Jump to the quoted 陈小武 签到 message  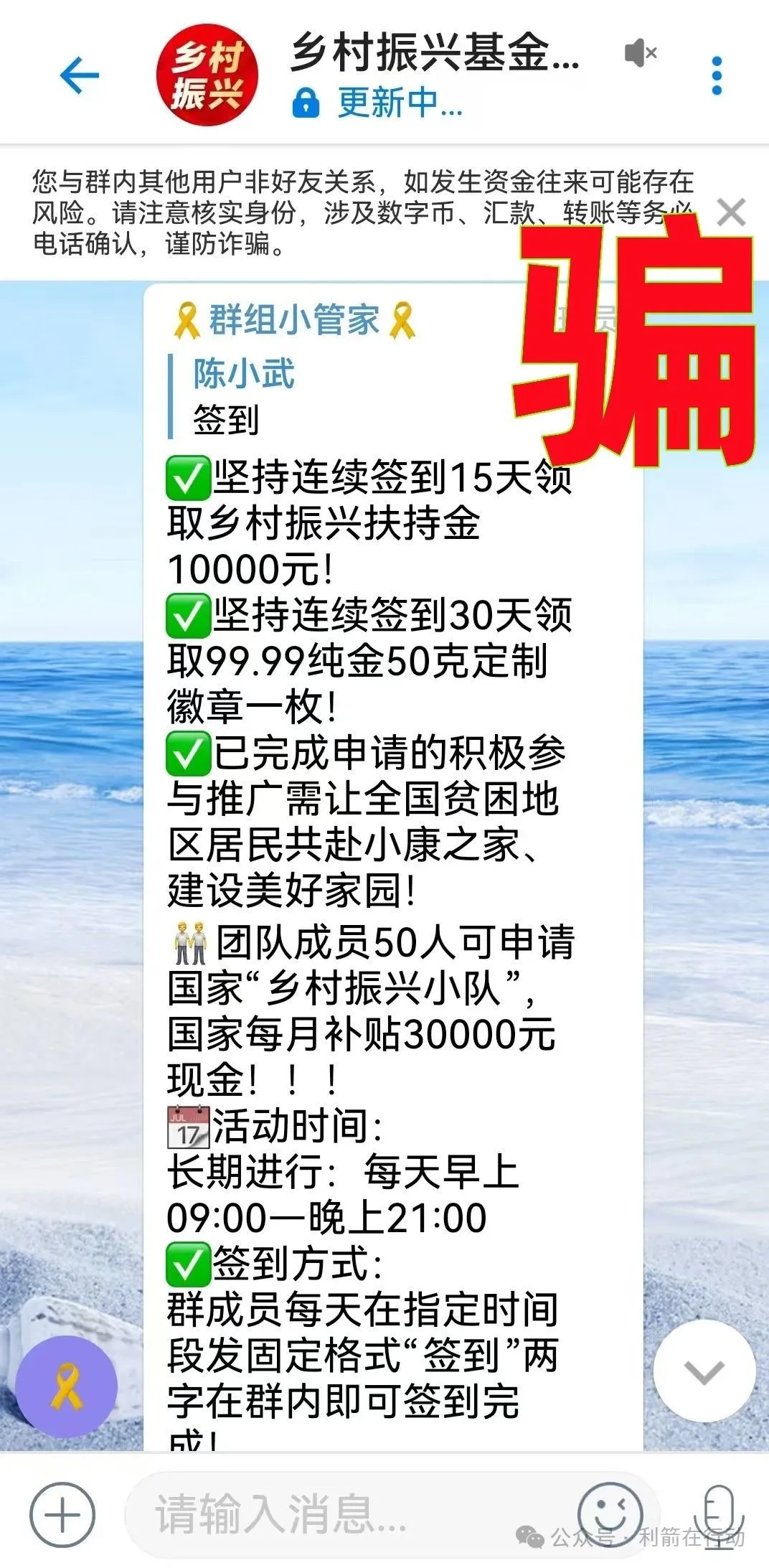244,396
